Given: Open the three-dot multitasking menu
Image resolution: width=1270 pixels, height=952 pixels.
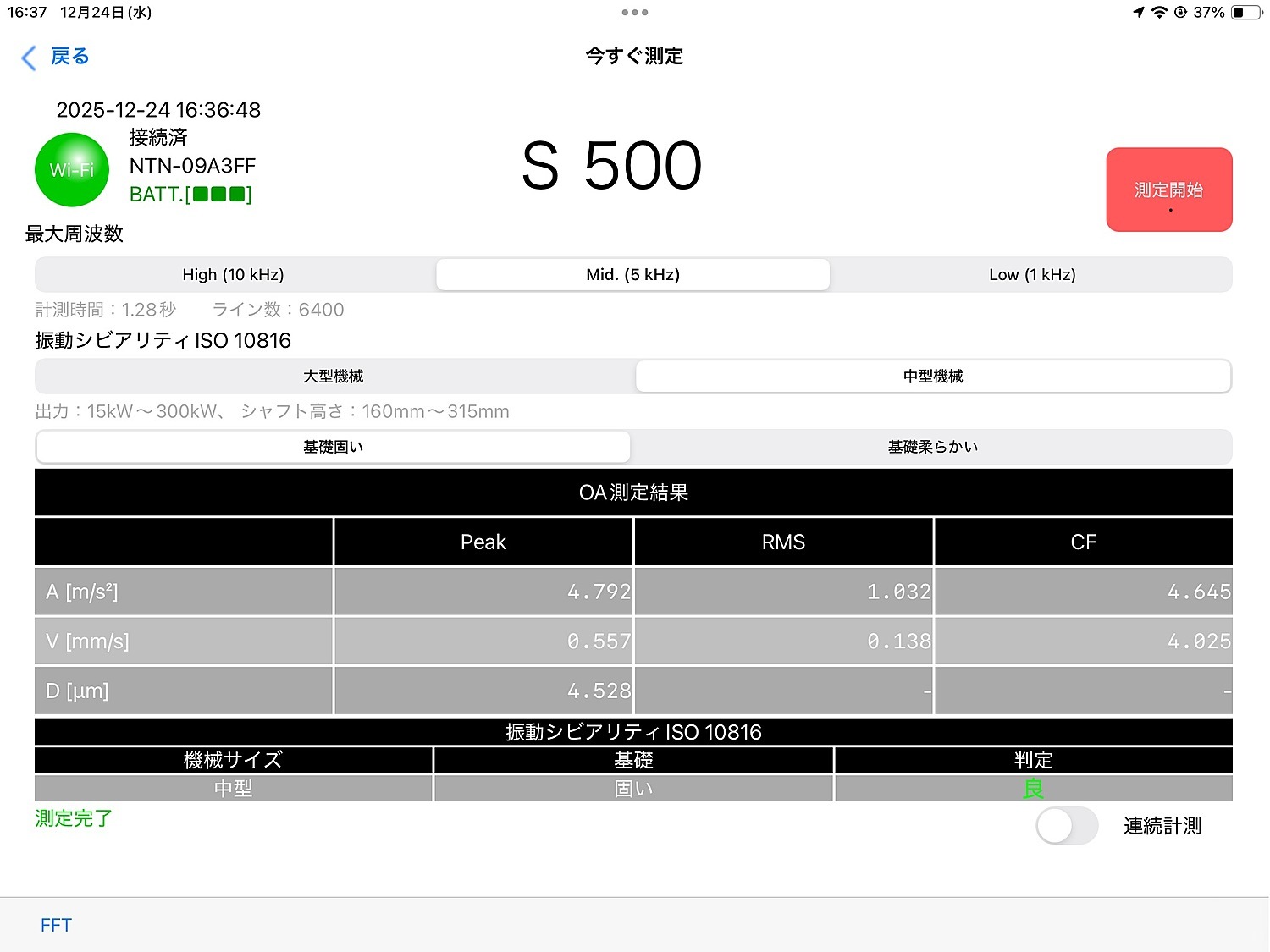Looking at the screenshot, I should pyautogui.click(x=634, y=13).
